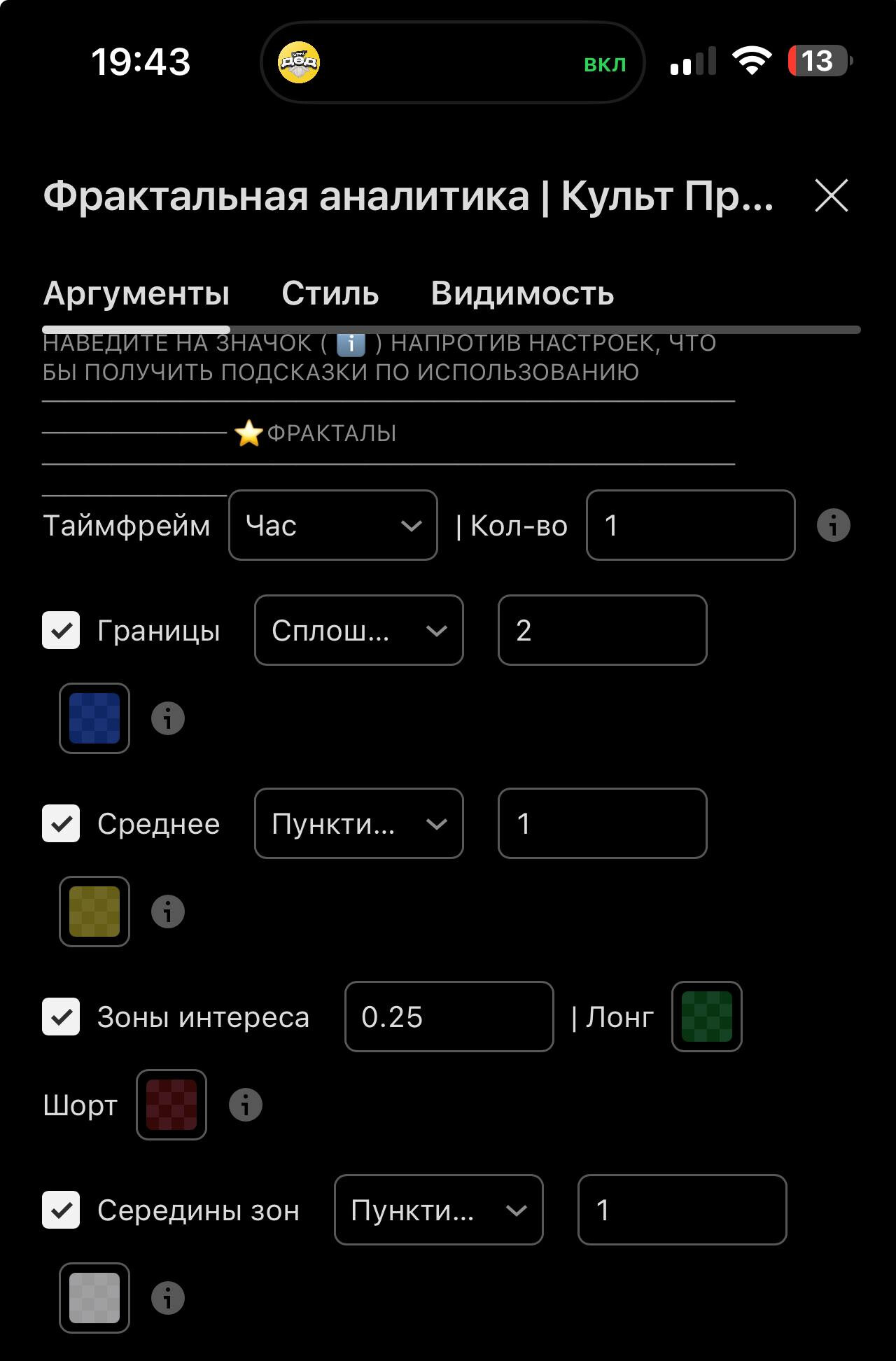Change the yellow Среднее color swatch
This screenshot has width=896, height=1361.
(94, 912)
